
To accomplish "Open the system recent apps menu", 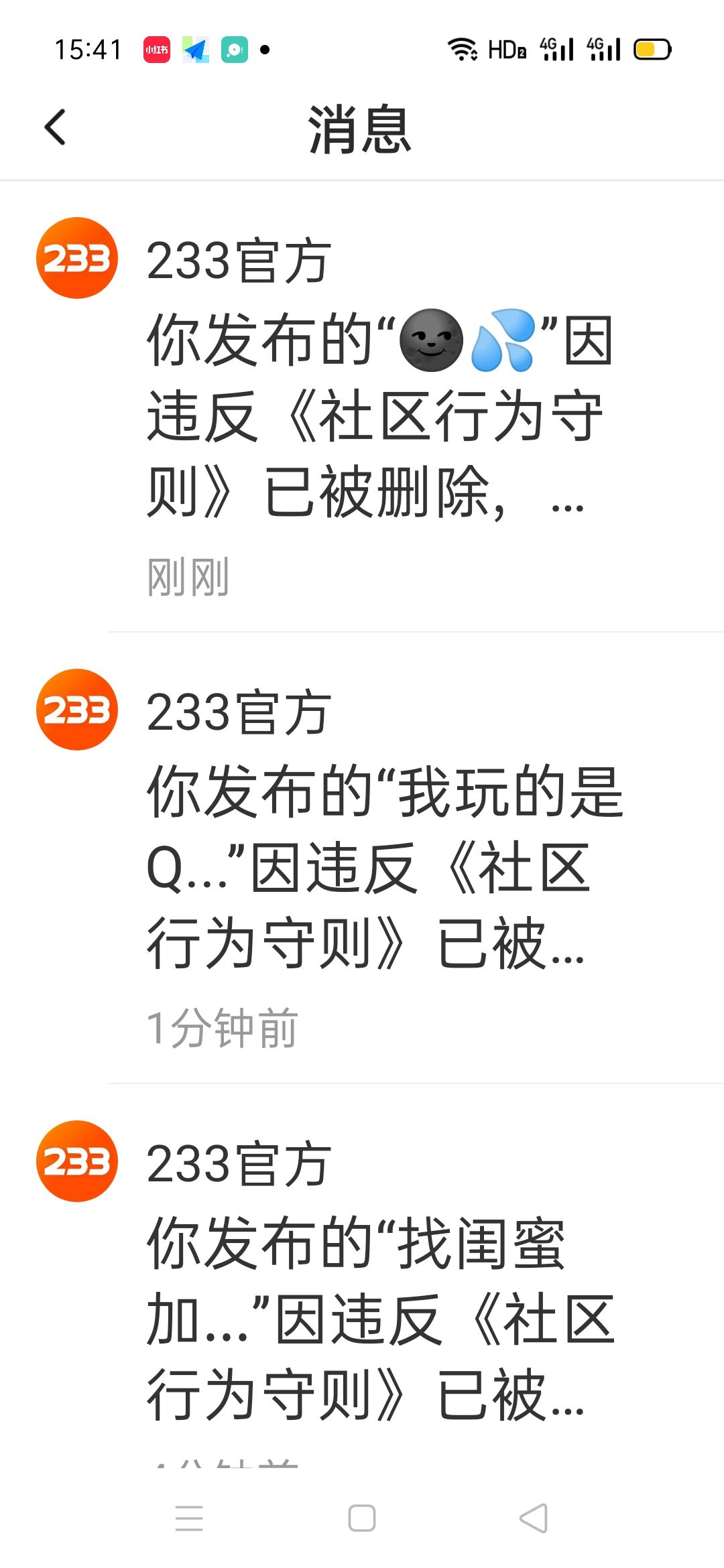I will pos(189,1518).
